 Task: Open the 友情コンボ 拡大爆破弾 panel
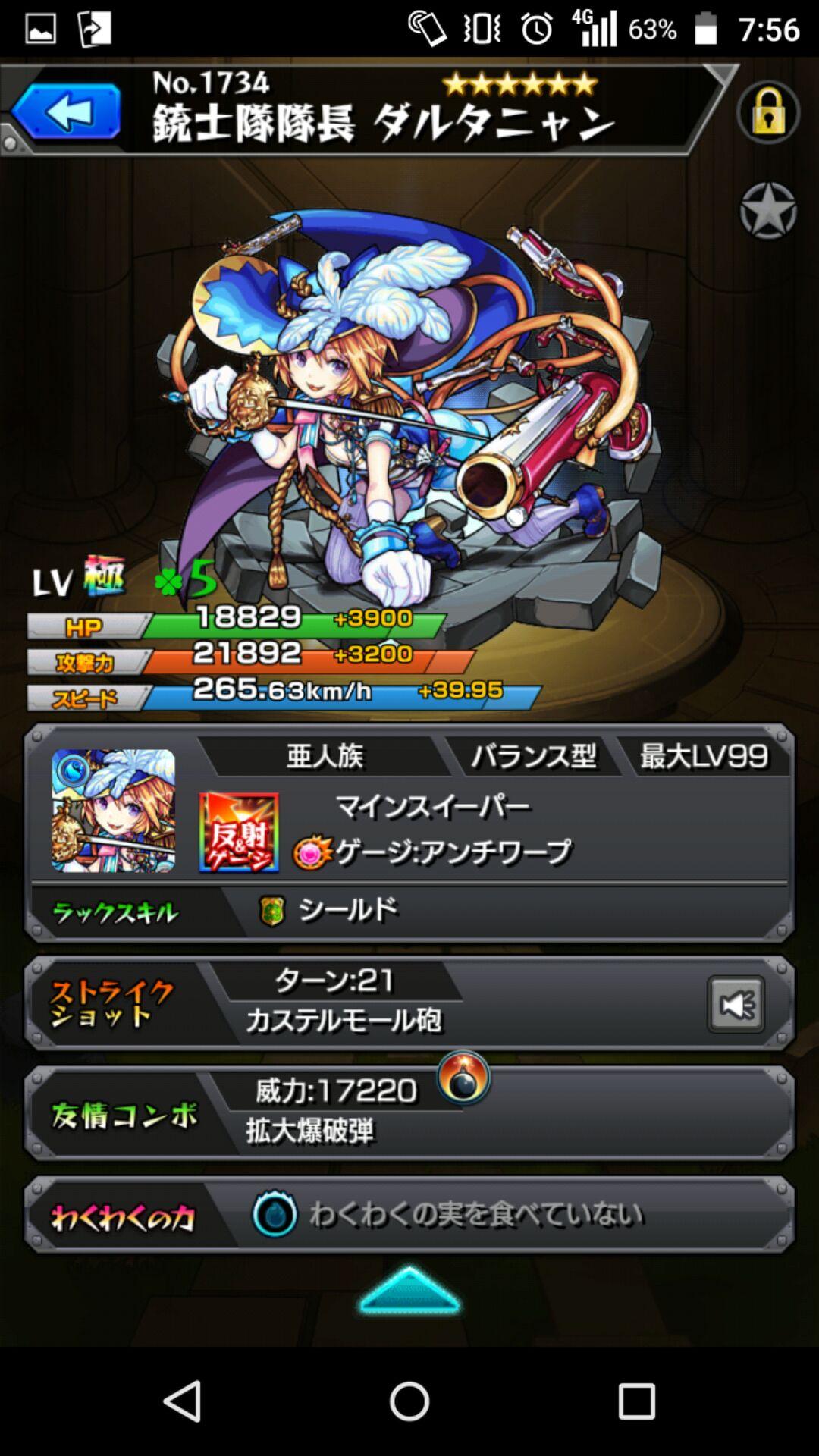click(x=409, y=1113)
